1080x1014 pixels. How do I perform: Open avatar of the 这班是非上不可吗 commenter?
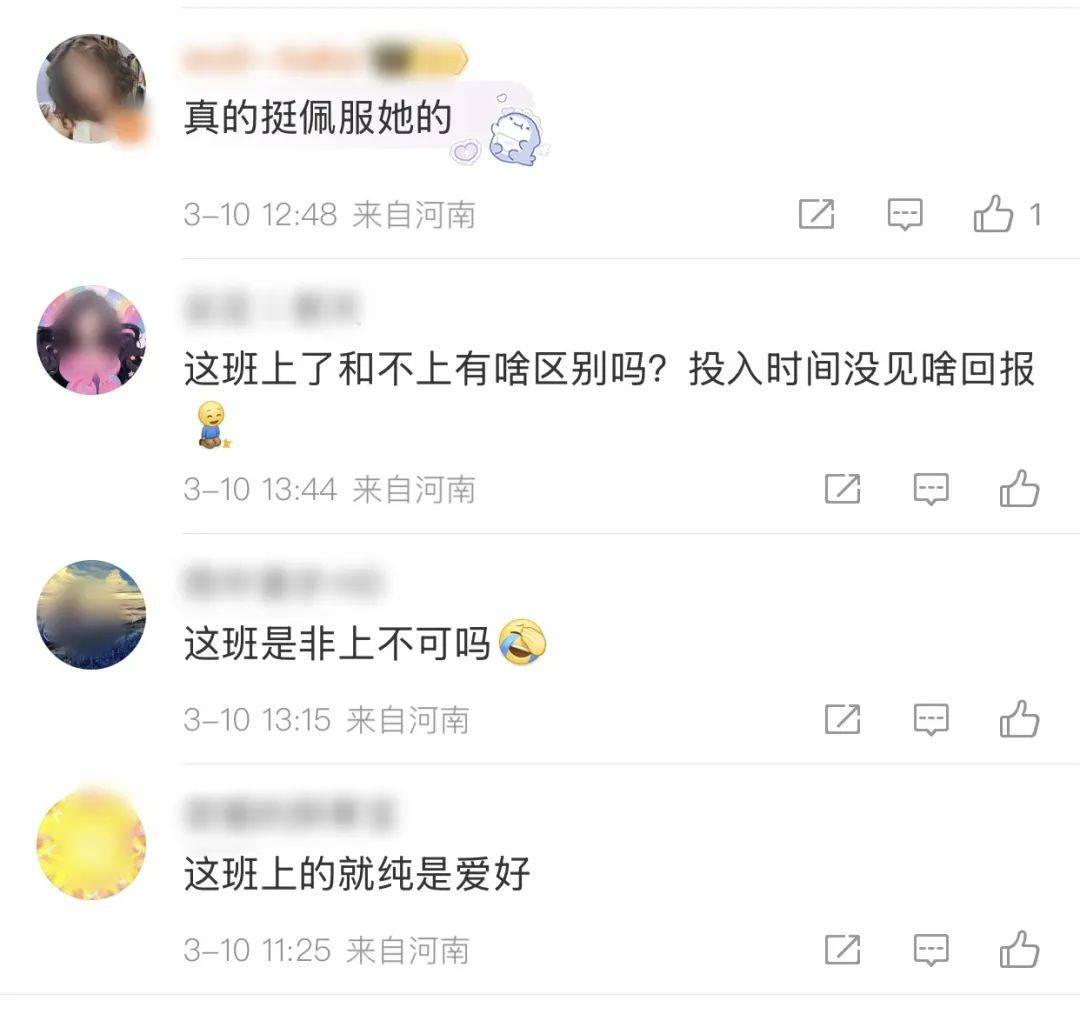[x=91, y=614]
